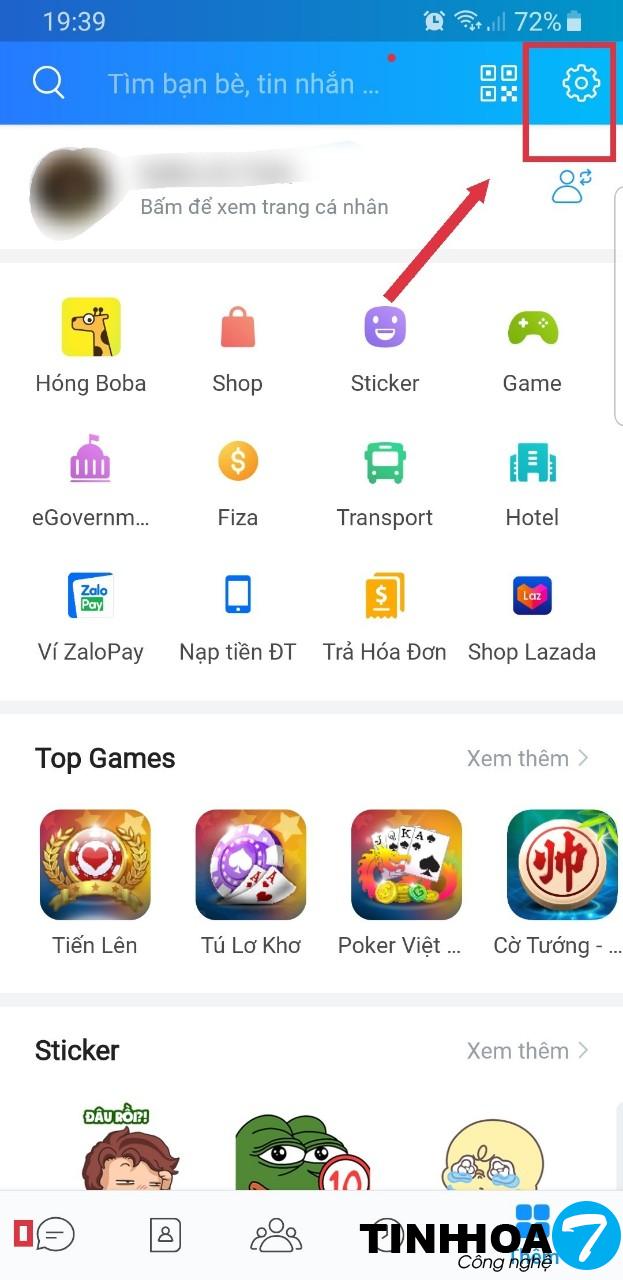
Task: See more Top Games
Action: (x=527, y=758)
